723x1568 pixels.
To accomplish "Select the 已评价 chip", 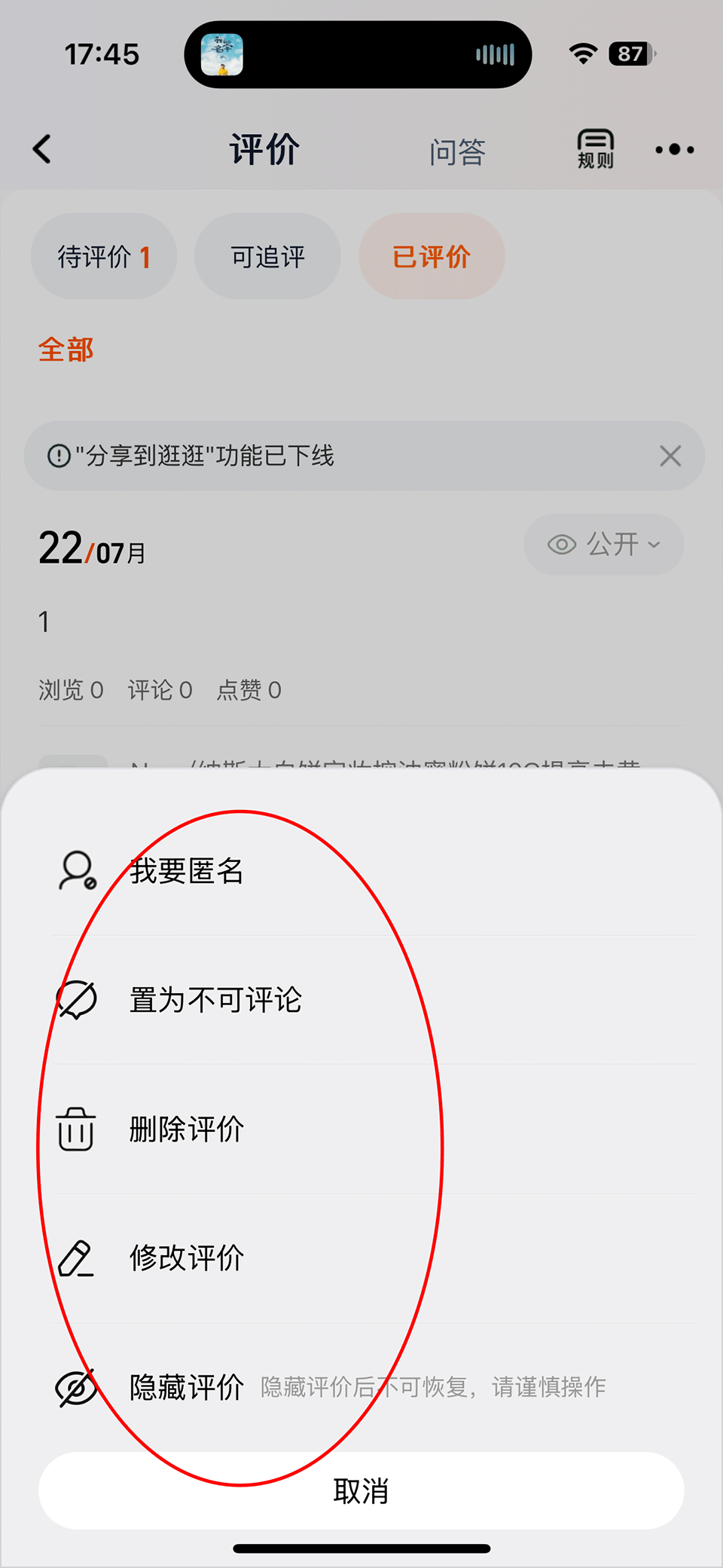I will pos(431,257).
